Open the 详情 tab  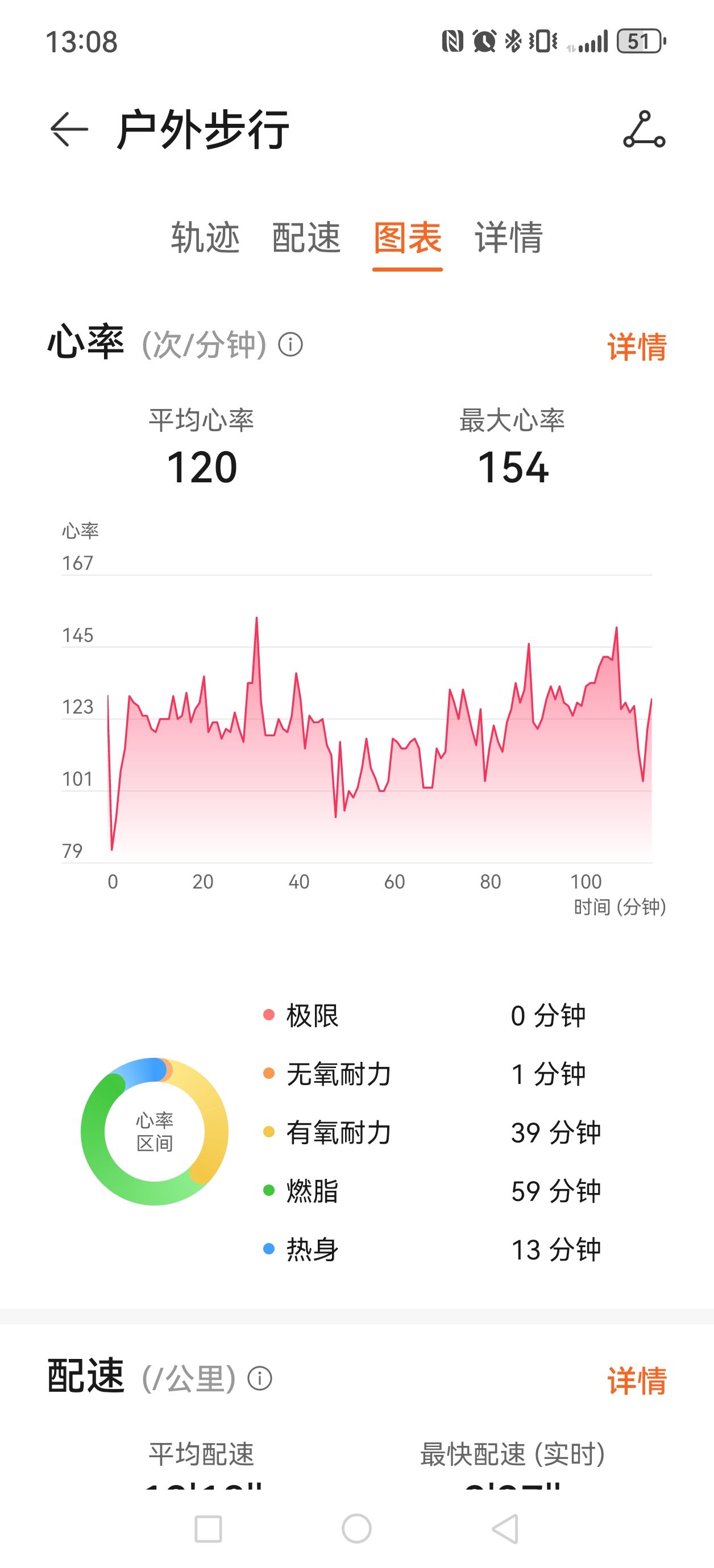coord(509,237)
